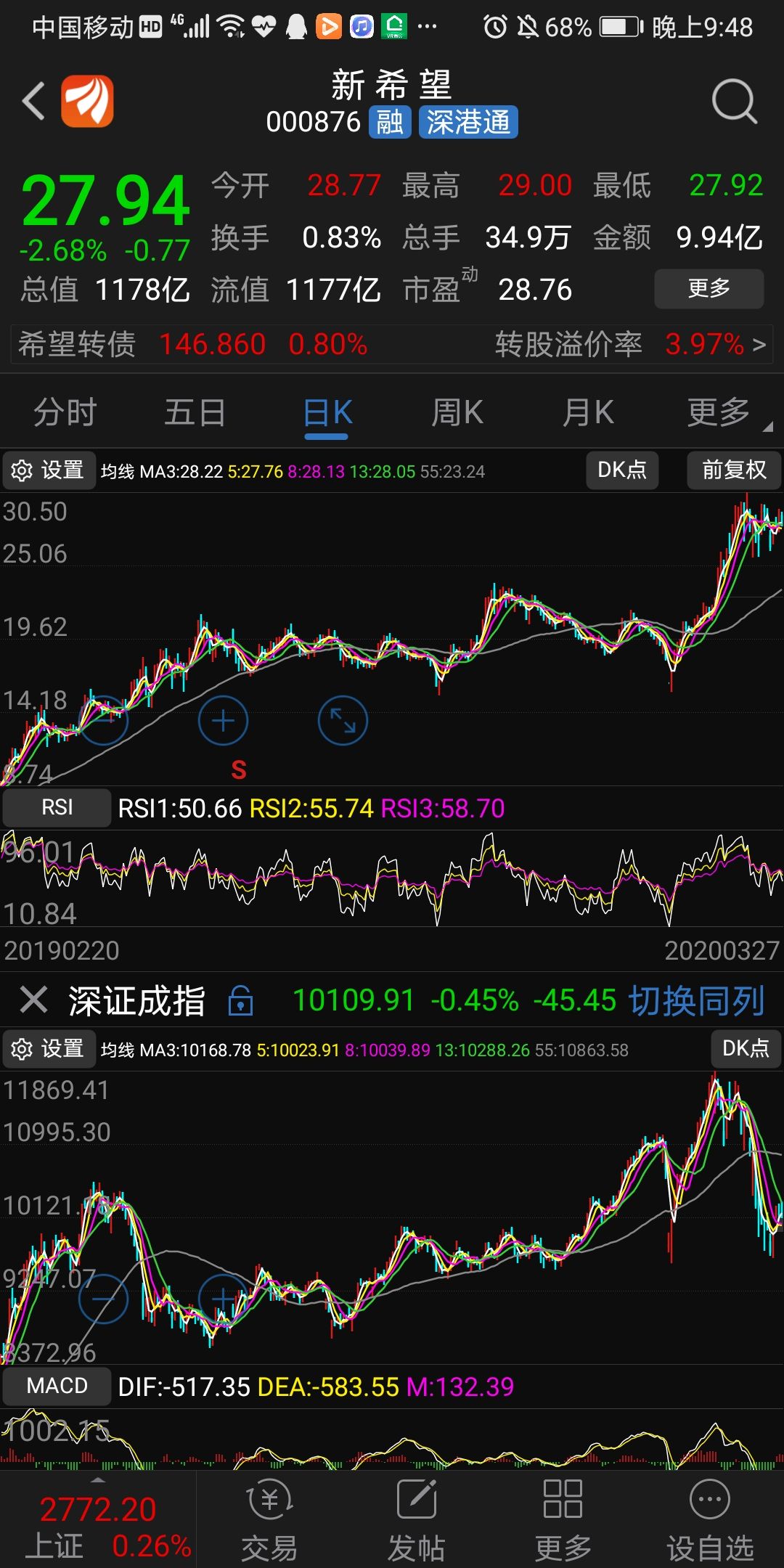Select the 周K tab
Viewport: 784px width, 1568px height.
(457, 412)
